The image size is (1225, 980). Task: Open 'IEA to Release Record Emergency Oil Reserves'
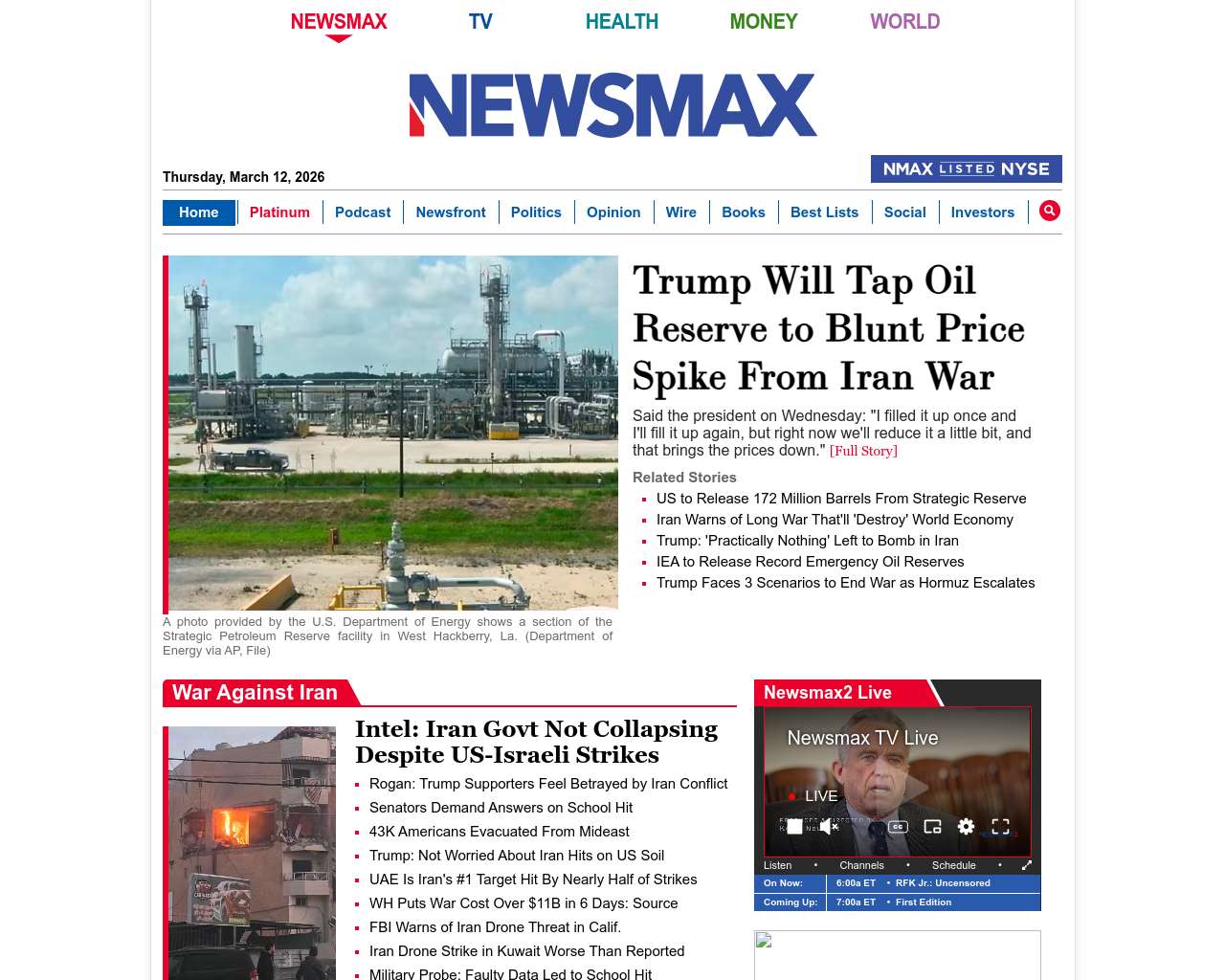pos(810,562)
